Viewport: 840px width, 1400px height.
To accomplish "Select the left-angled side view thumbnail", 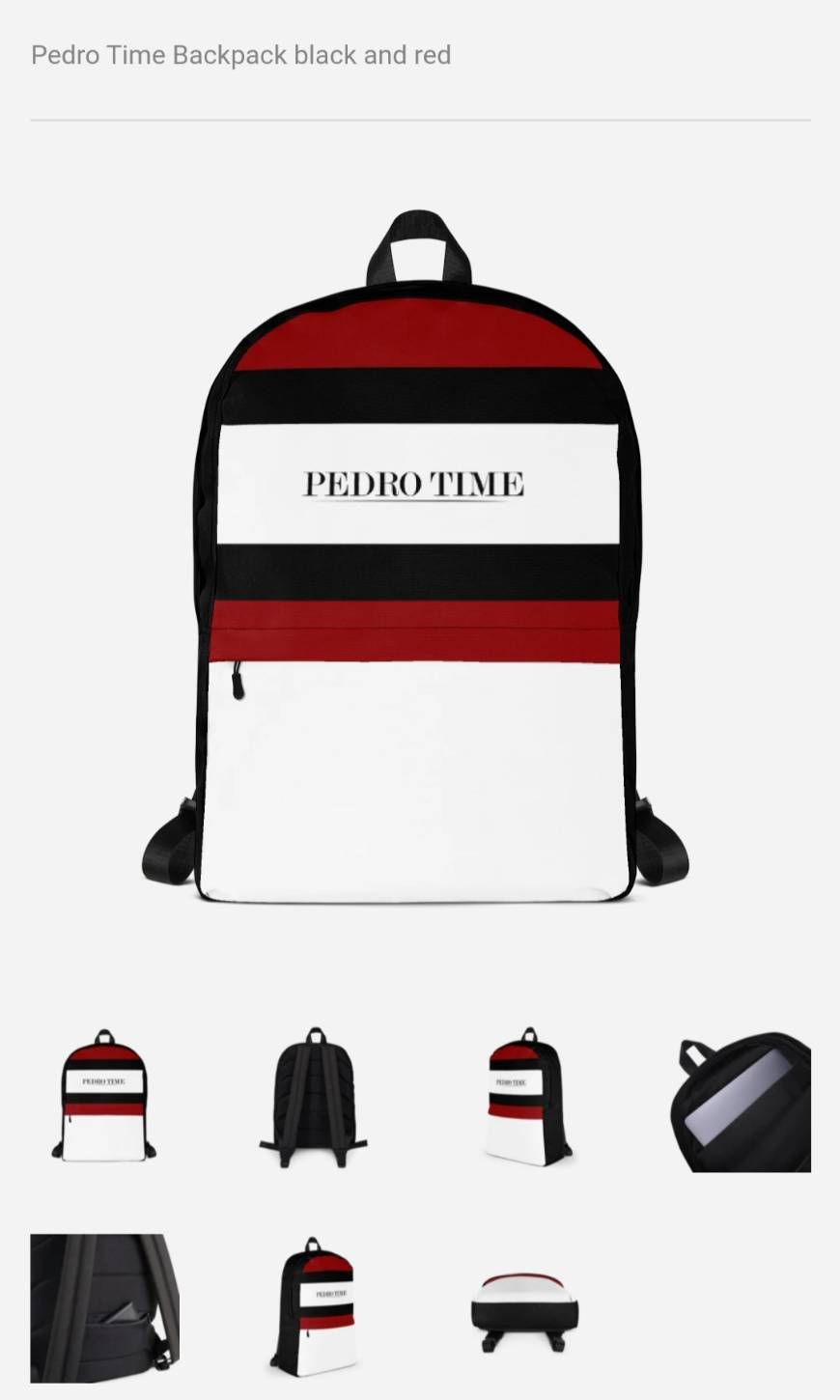I will point(313,1305).
